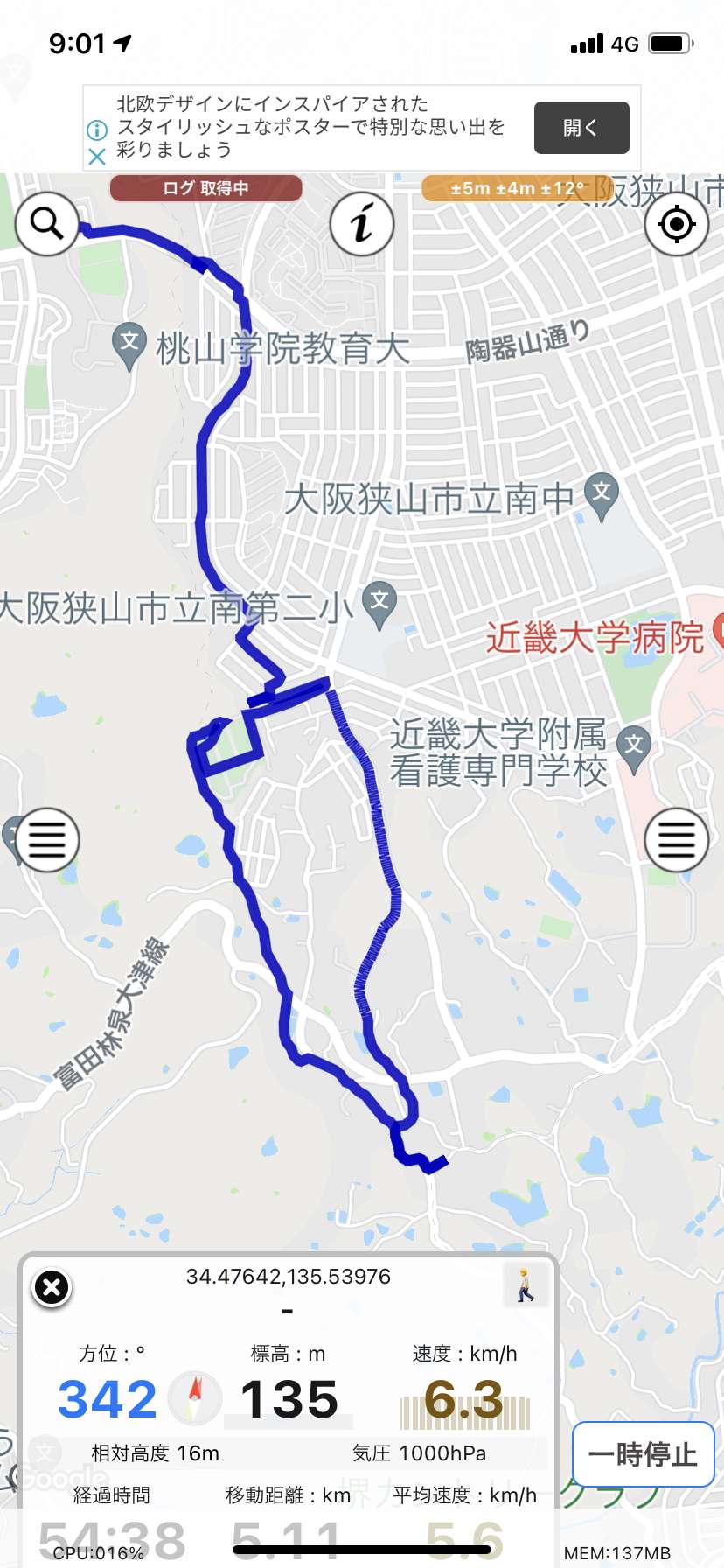Open the ad info icon
Screen dimensions: 724x1568
[97, 129]
